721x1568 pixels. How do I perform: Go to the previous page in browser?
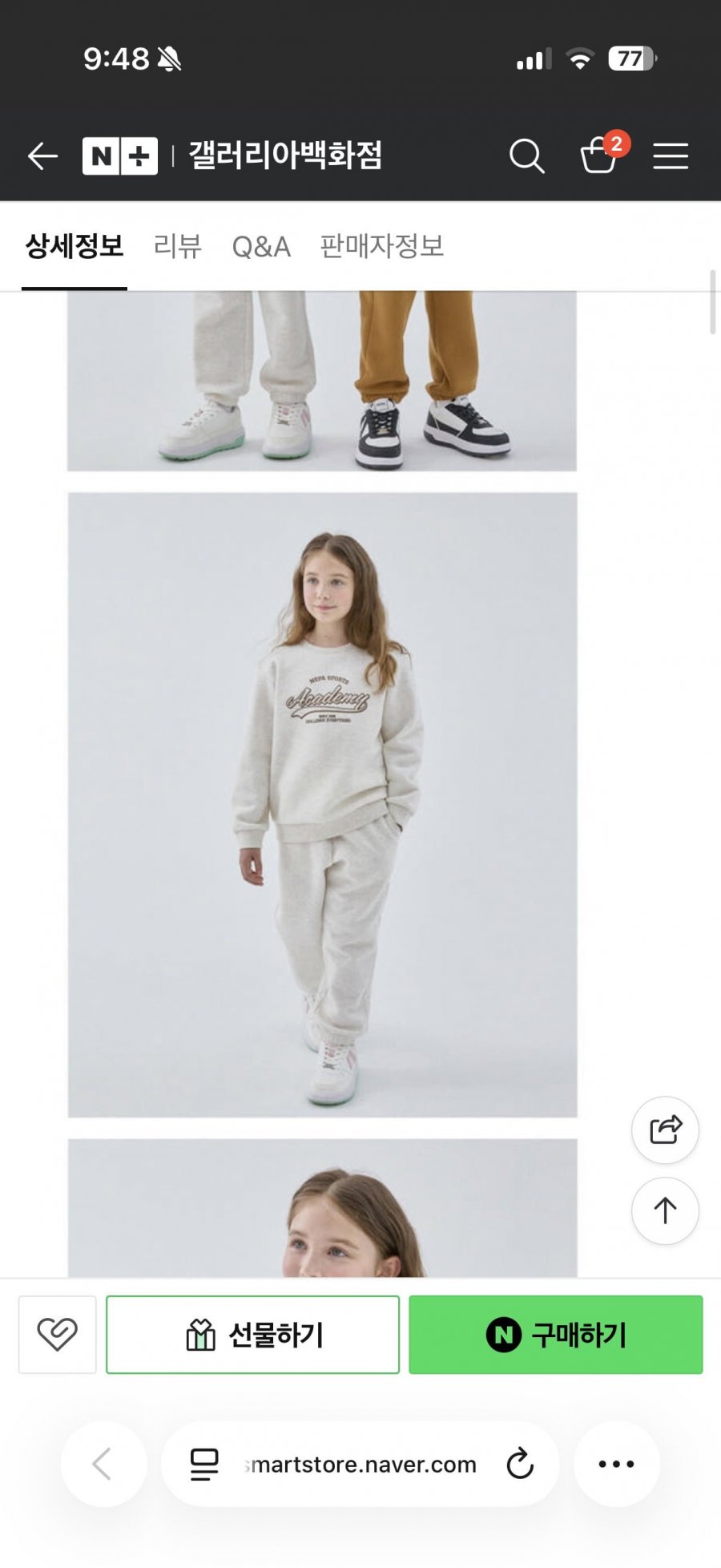(x=103, y=1464)
